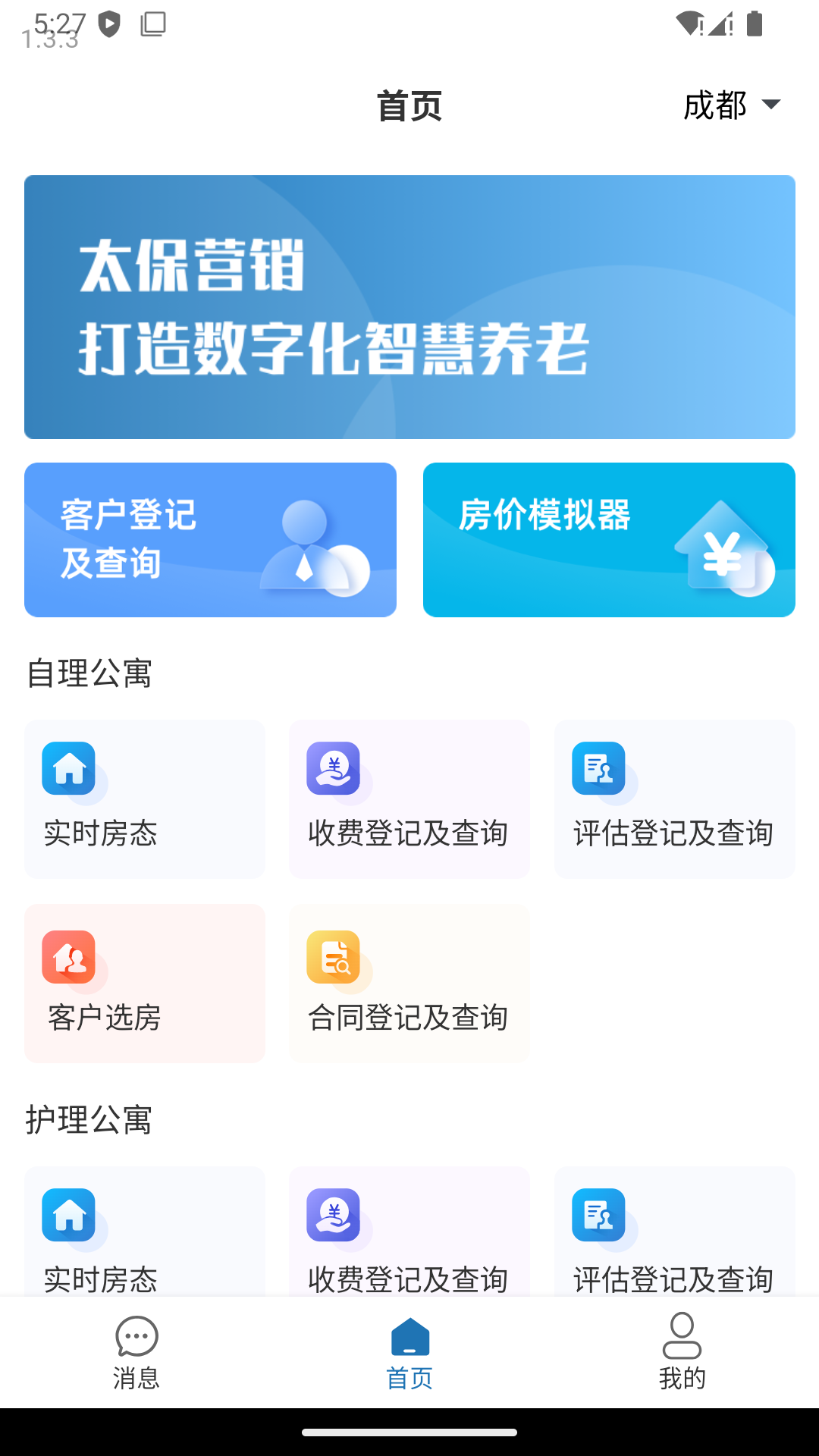The width and height of the screenshot is (819, 1456).
Task: Select the 客户选房 tile
Action: (145, 984)
